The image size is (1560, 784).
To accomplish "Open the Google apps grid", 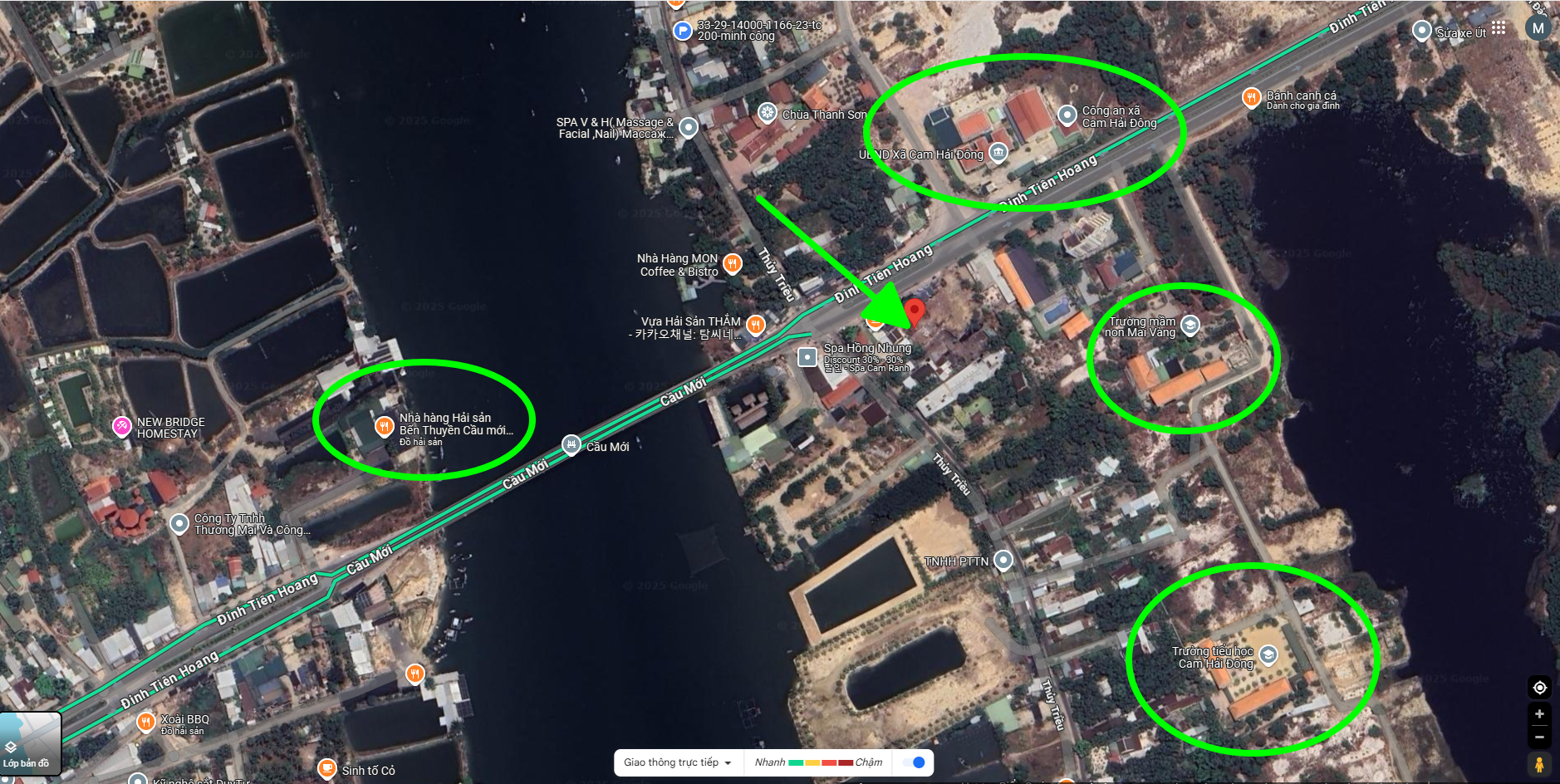I will pos(1499,27).
